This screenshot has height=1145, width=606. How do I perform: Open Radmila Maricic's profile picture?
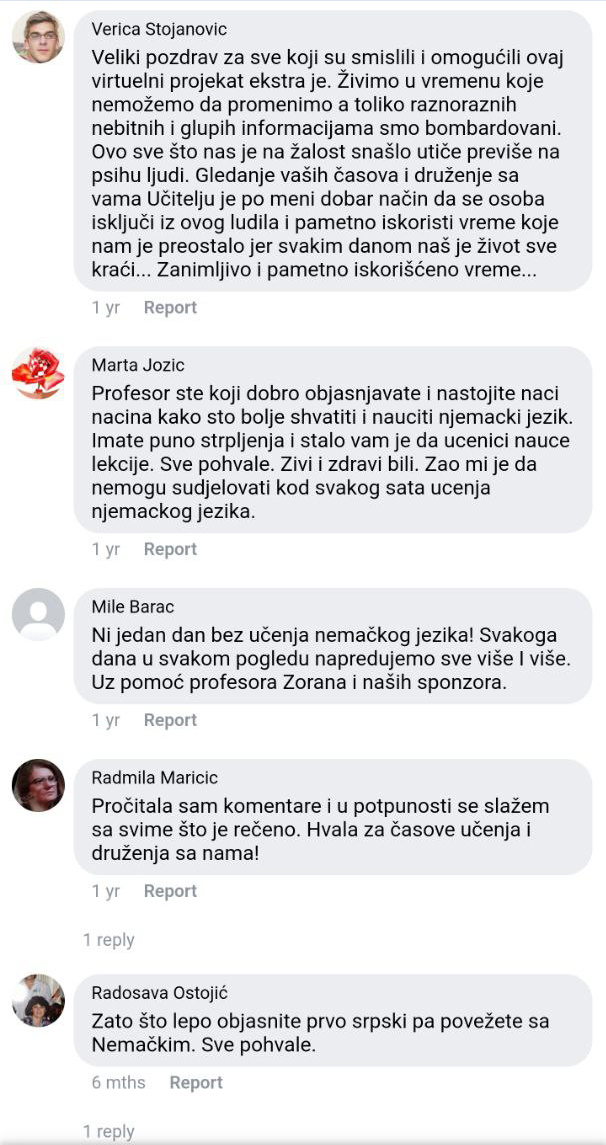(38, 785)
